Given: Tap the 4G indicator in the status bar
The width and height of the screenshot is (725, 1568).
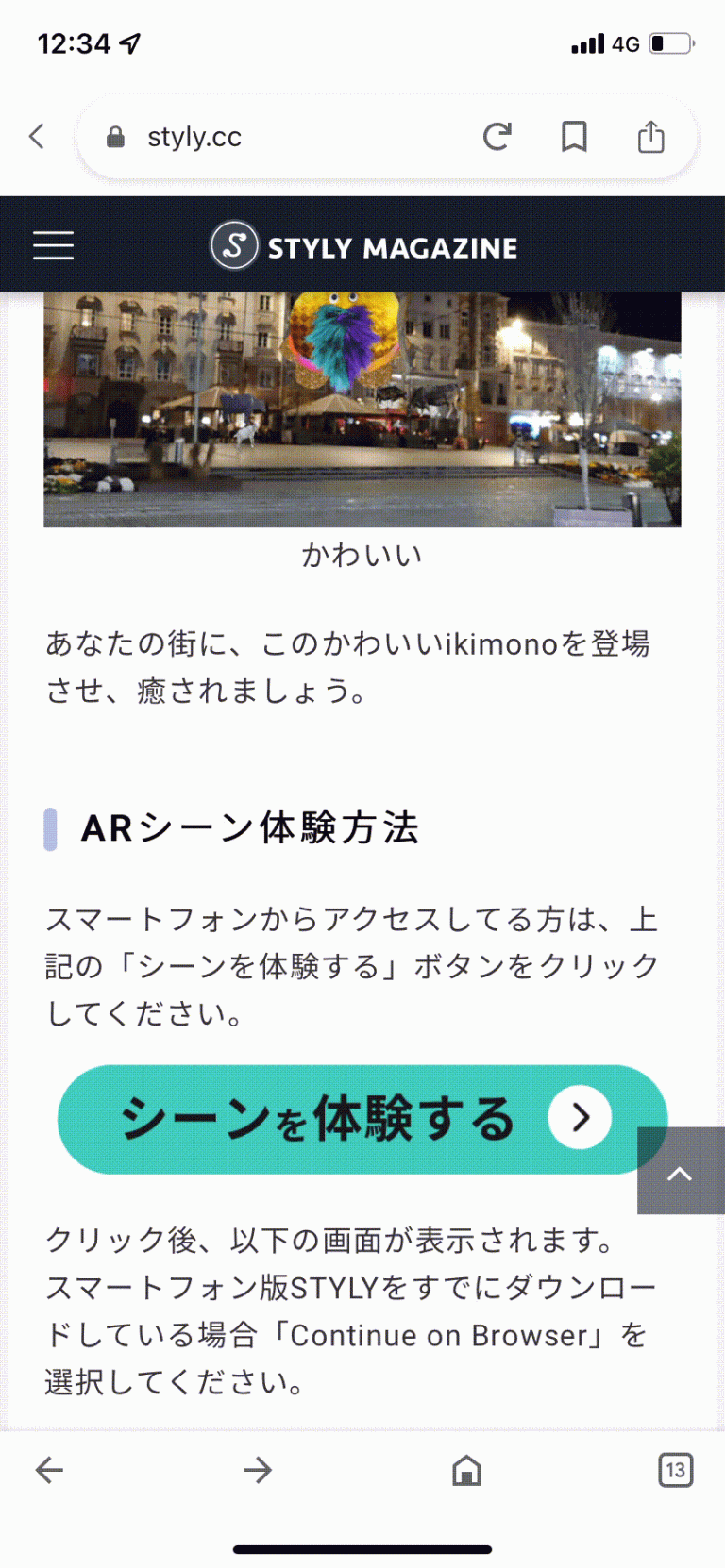Looking at the screenshot, I should (x=625, y=42).
